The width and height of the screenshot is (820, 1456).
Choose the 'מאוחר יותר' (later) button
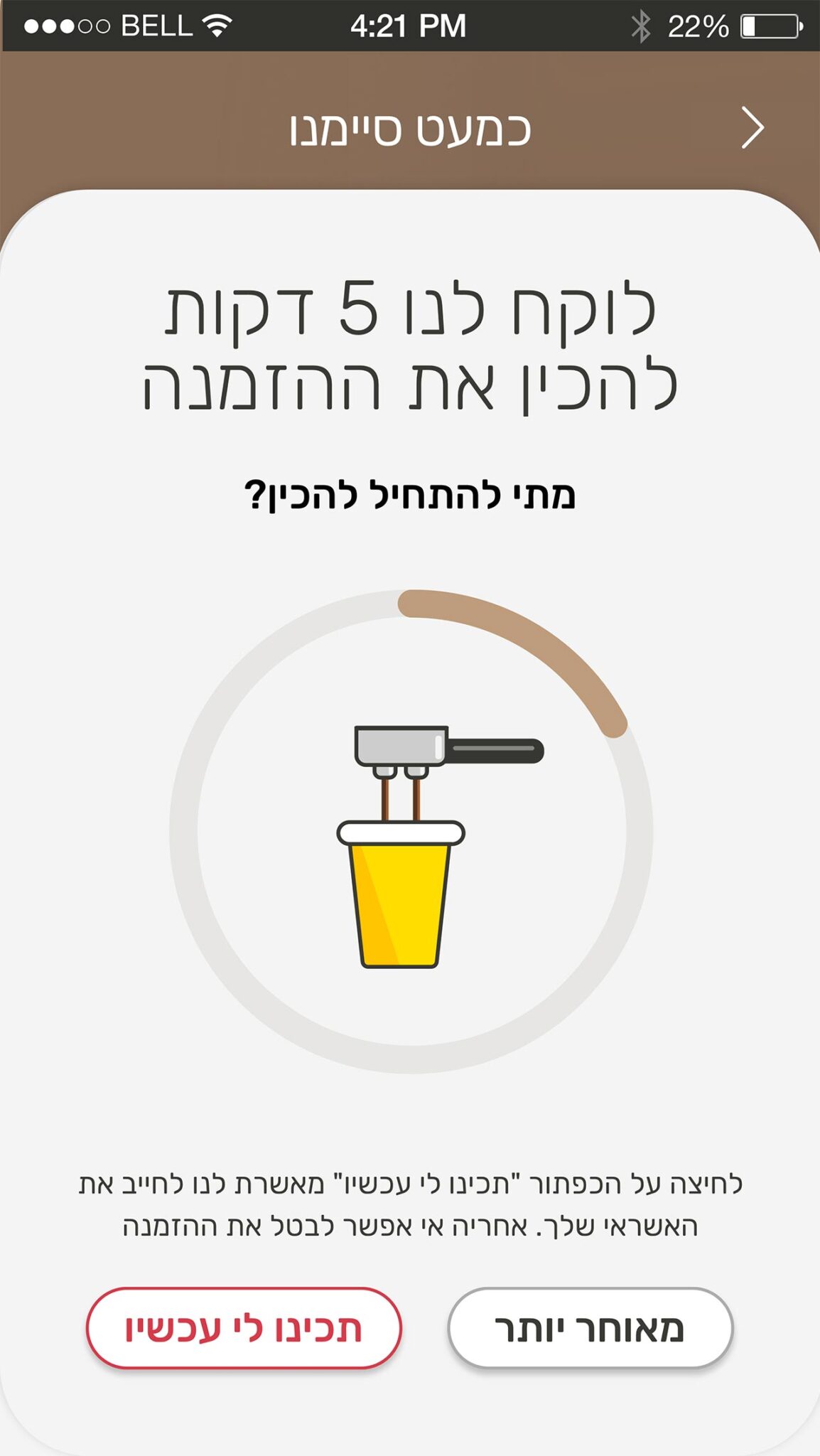tap(590, 1327)
